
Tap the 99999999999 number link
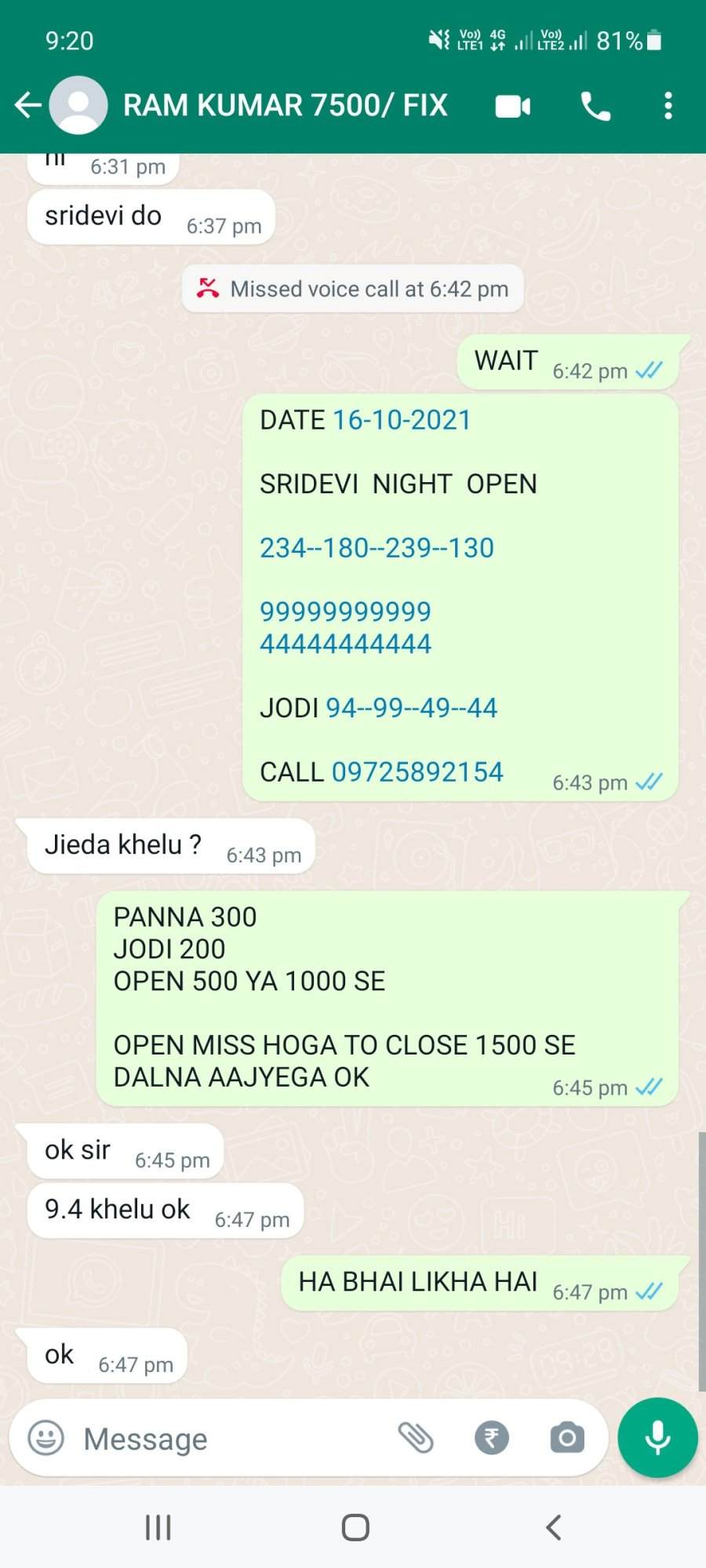click(x=346, y=612)
